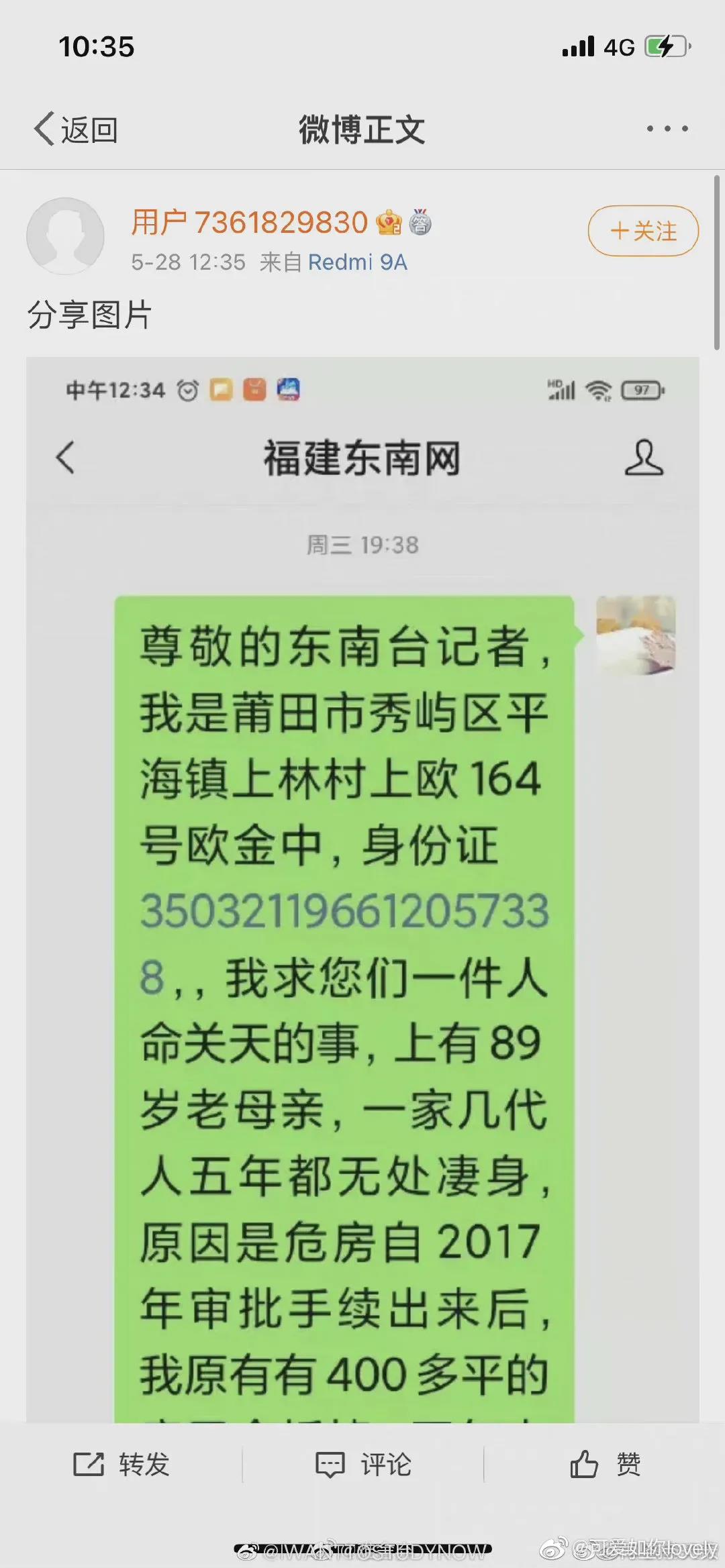Tap the contact person icon in the inner screenshot
This screenshot has width=725, height=1568.
[x=643, y=456]
